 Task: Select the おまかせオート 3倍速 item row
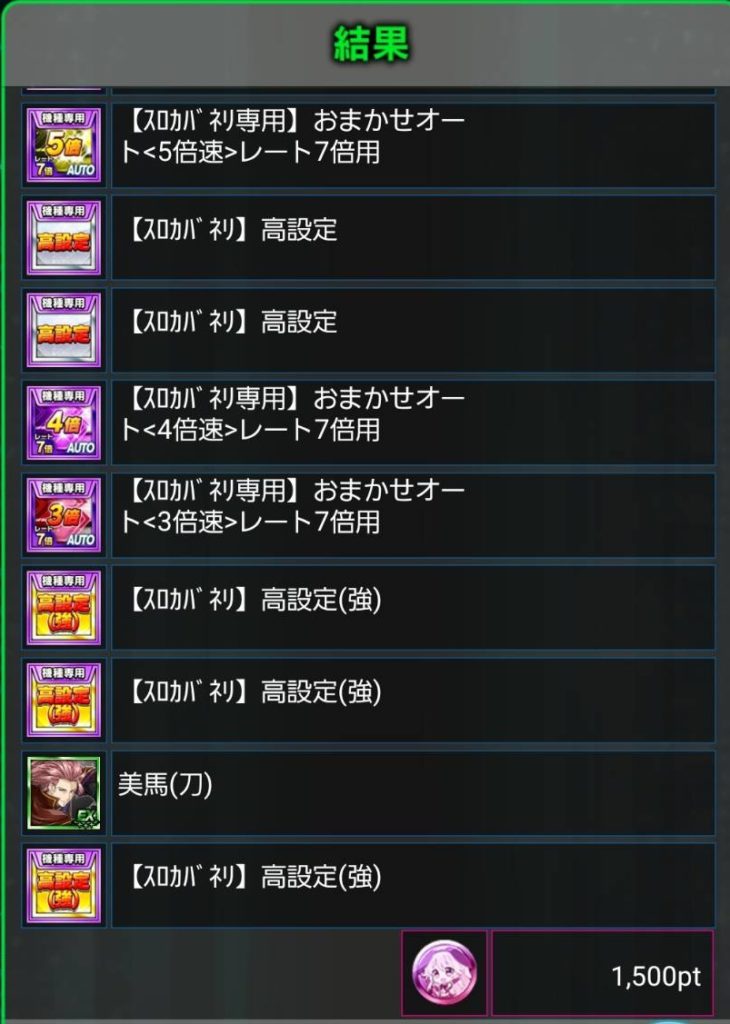(x=412, y=514)
